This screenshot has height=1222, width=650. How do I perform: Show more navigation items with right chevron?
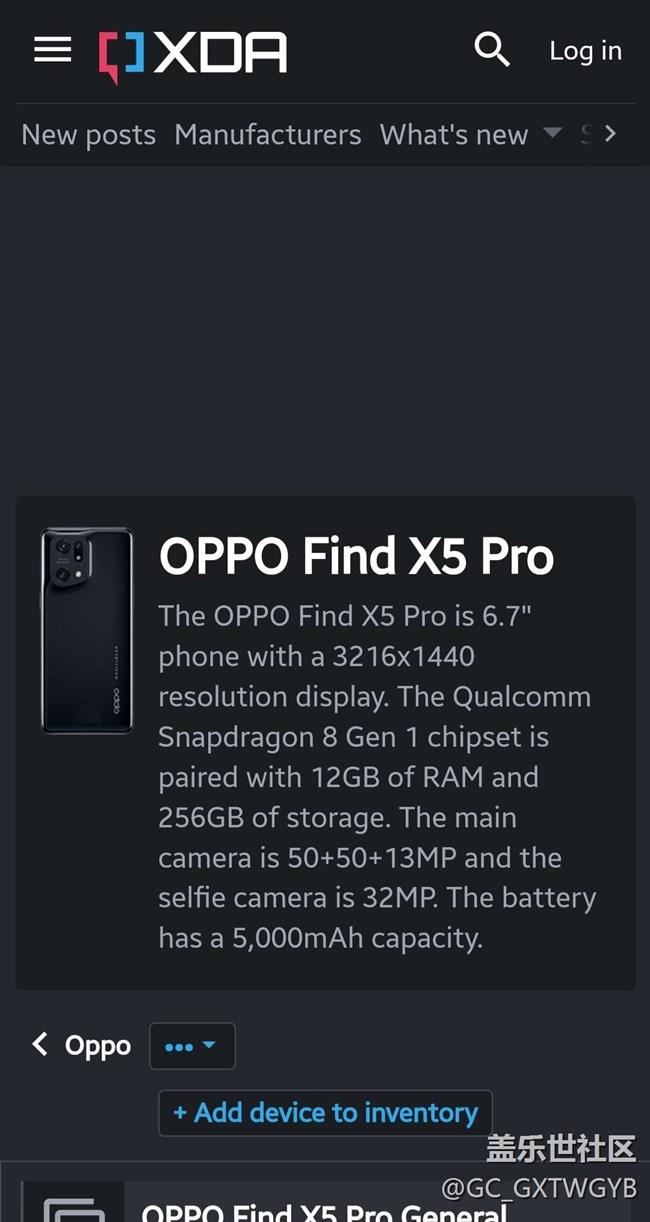click(610, 133)
